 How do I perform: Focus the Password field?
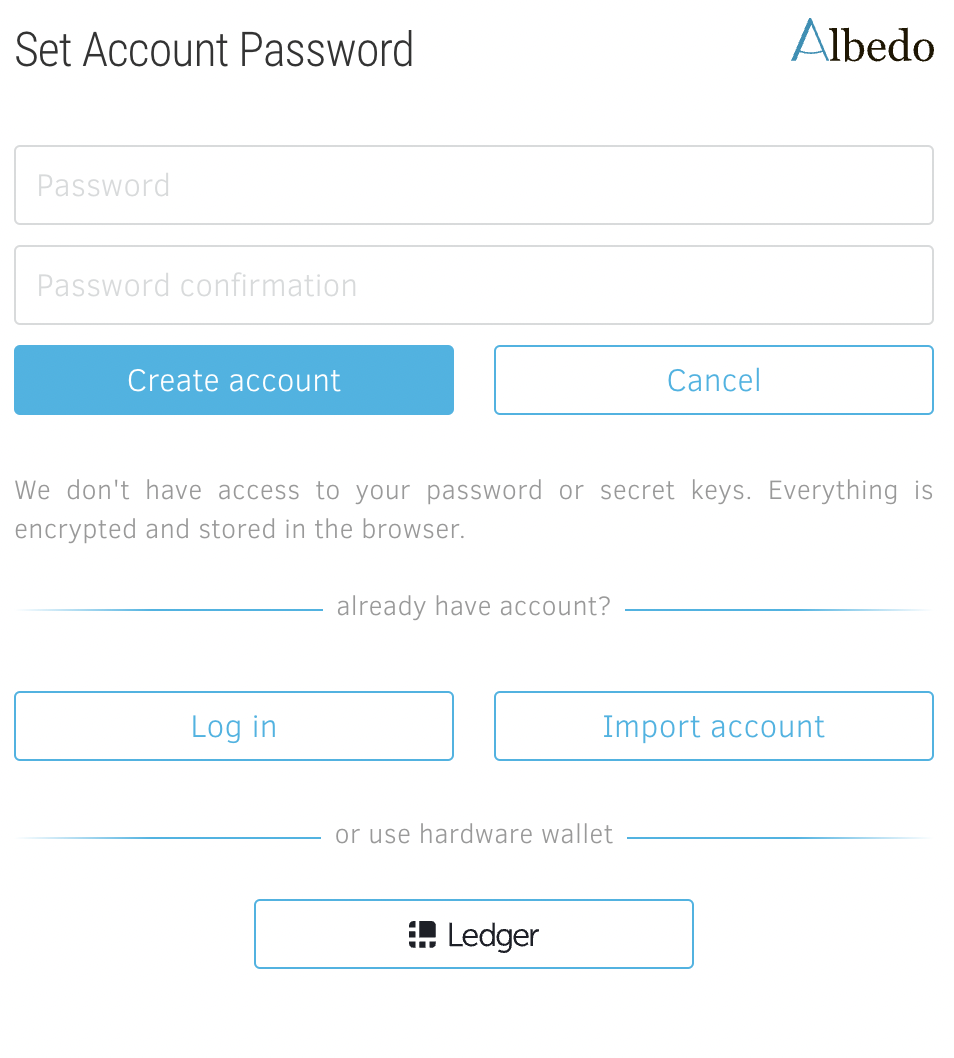(x=473, y=185)
